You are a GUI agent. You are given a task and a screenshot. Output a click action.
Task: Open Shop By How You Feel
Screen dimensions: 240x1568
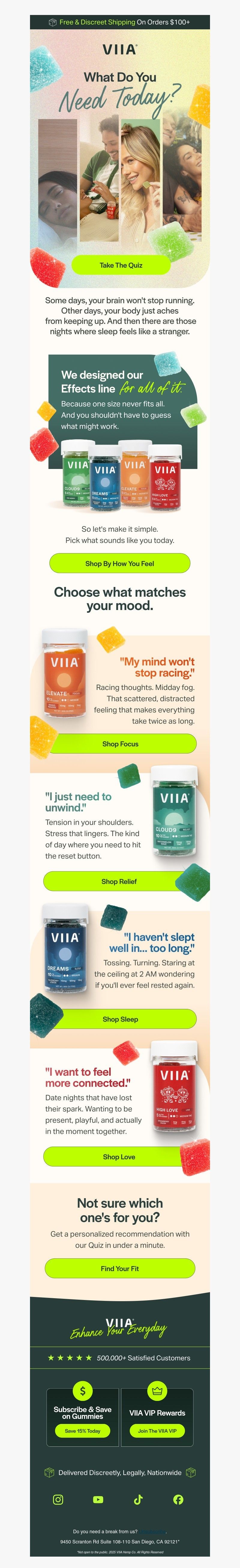[x=119, y=563]
